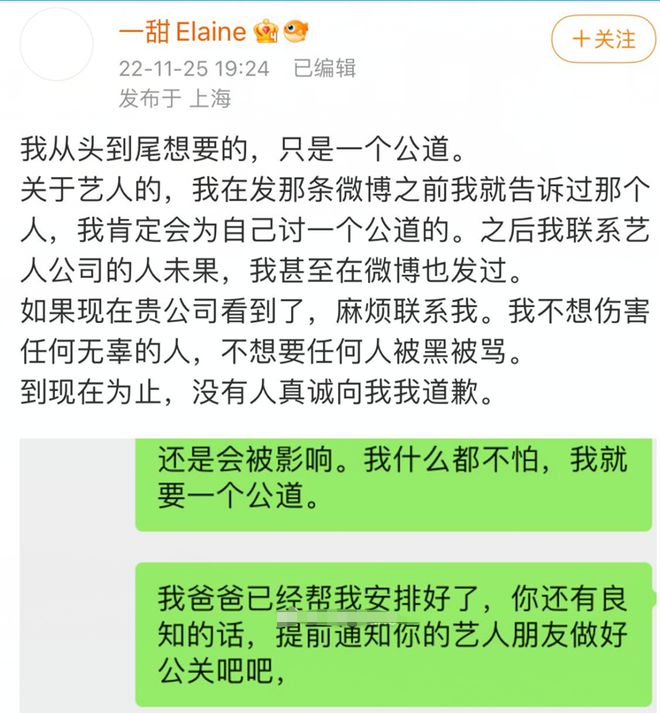Screen dimensions: 660x713
Task: Follow 一甜Elaine with the +关注 button
Action: pos(603,39)
